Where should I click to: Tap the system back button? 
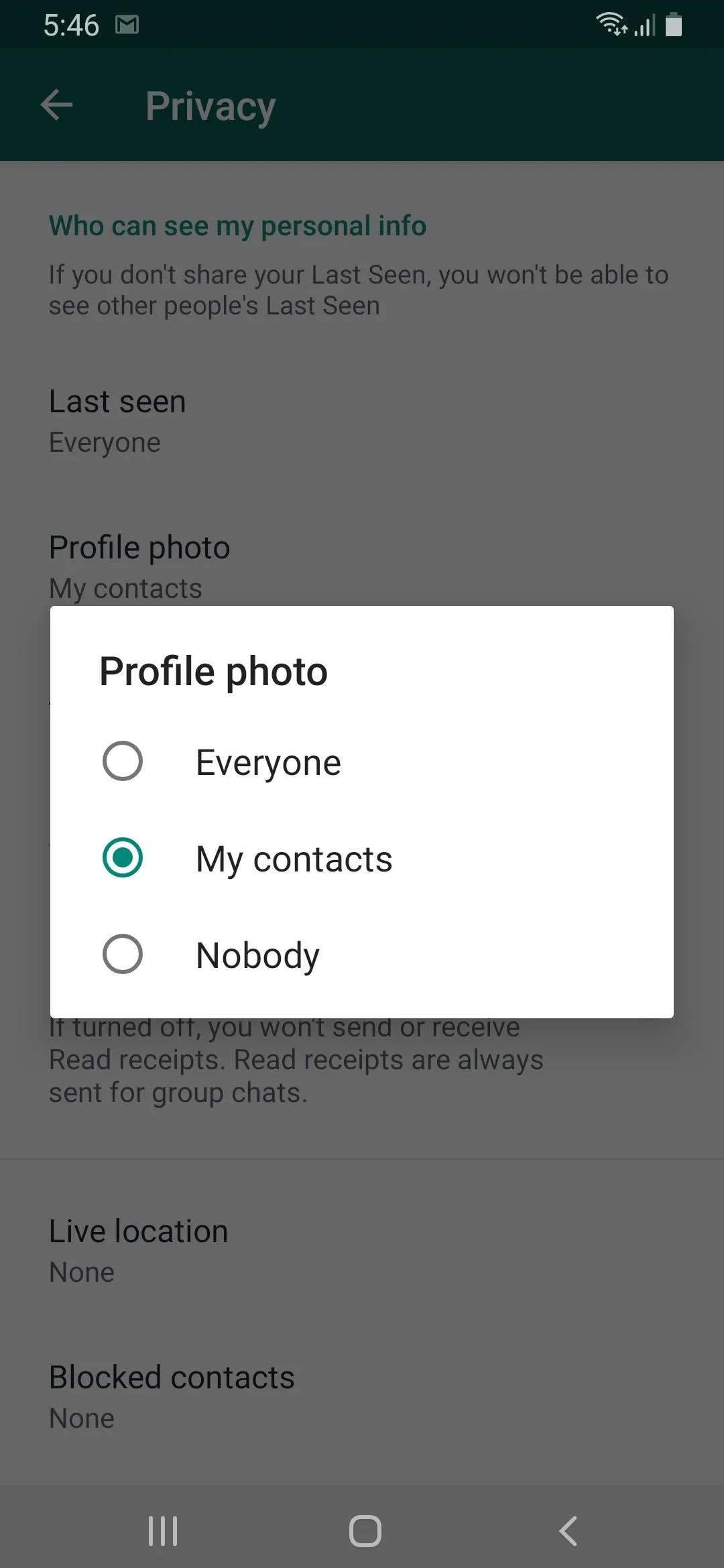coord(568,1531)
